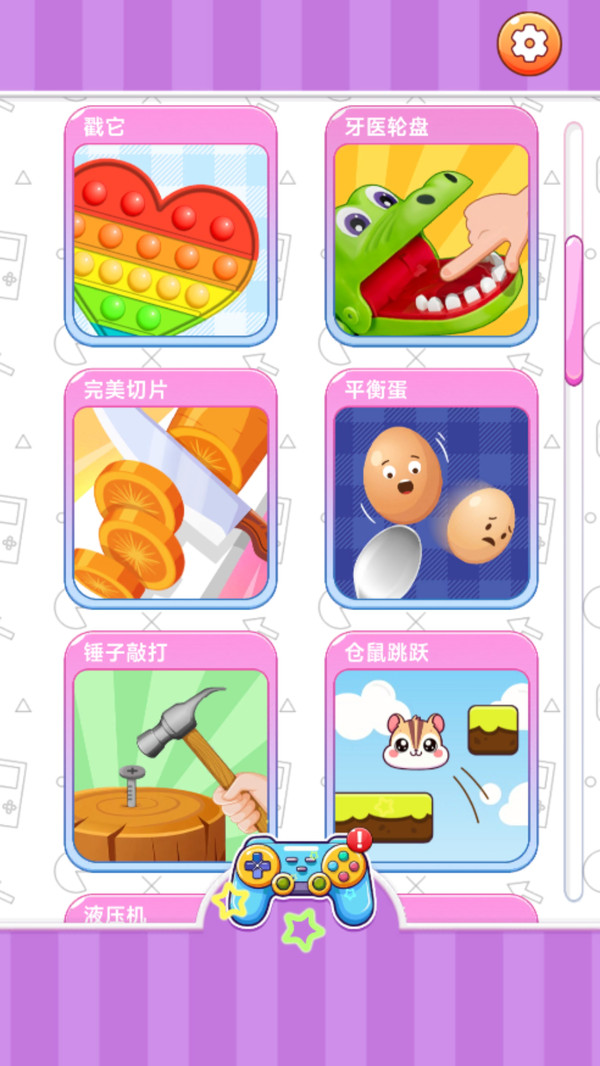Viewport: 600px width, 1066px height.
Task: Open the 戳它 pop-it game
Action: pos(171,240)
